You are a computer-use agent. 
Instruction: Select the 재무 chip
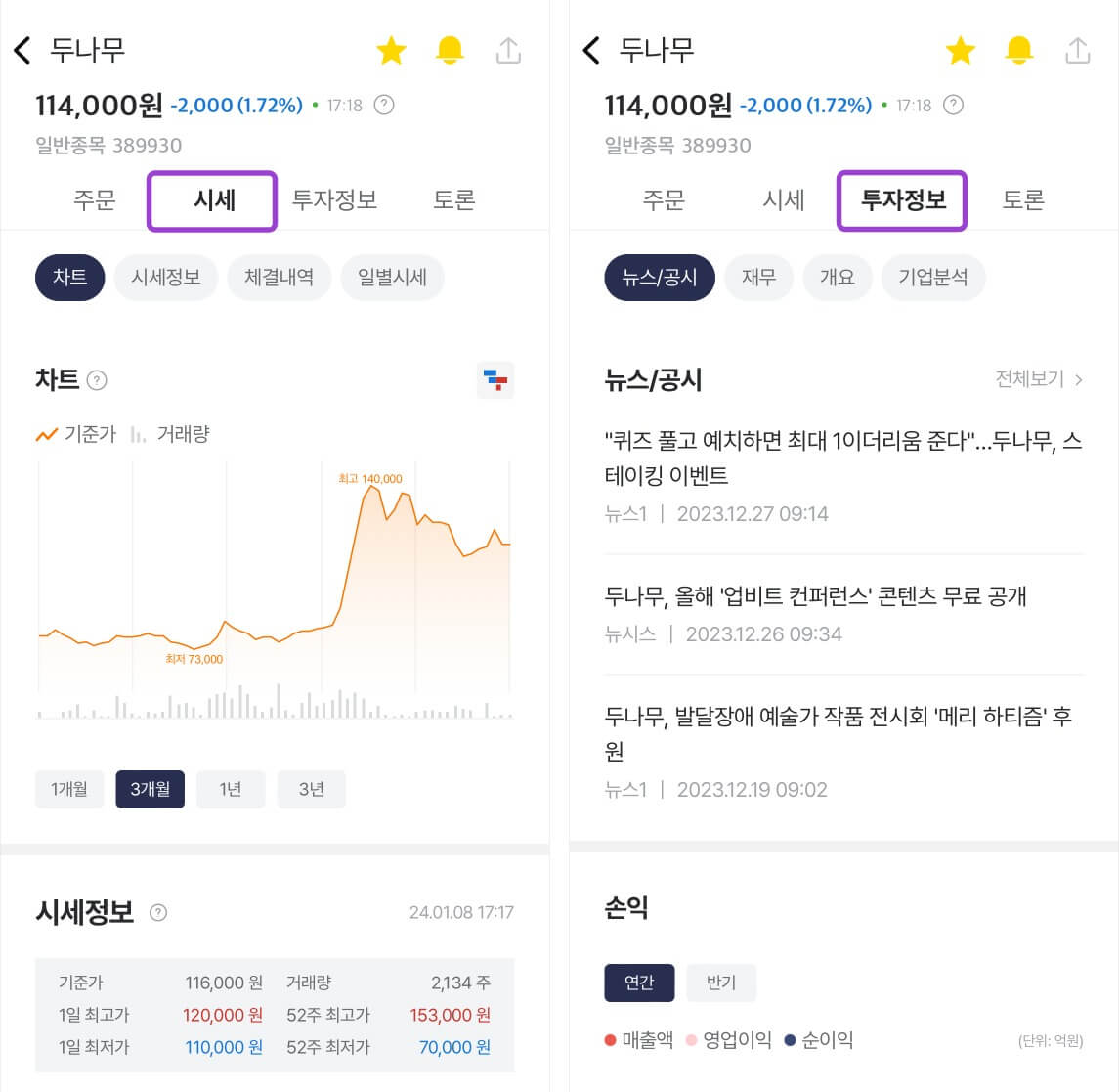[x=758, y=277]
